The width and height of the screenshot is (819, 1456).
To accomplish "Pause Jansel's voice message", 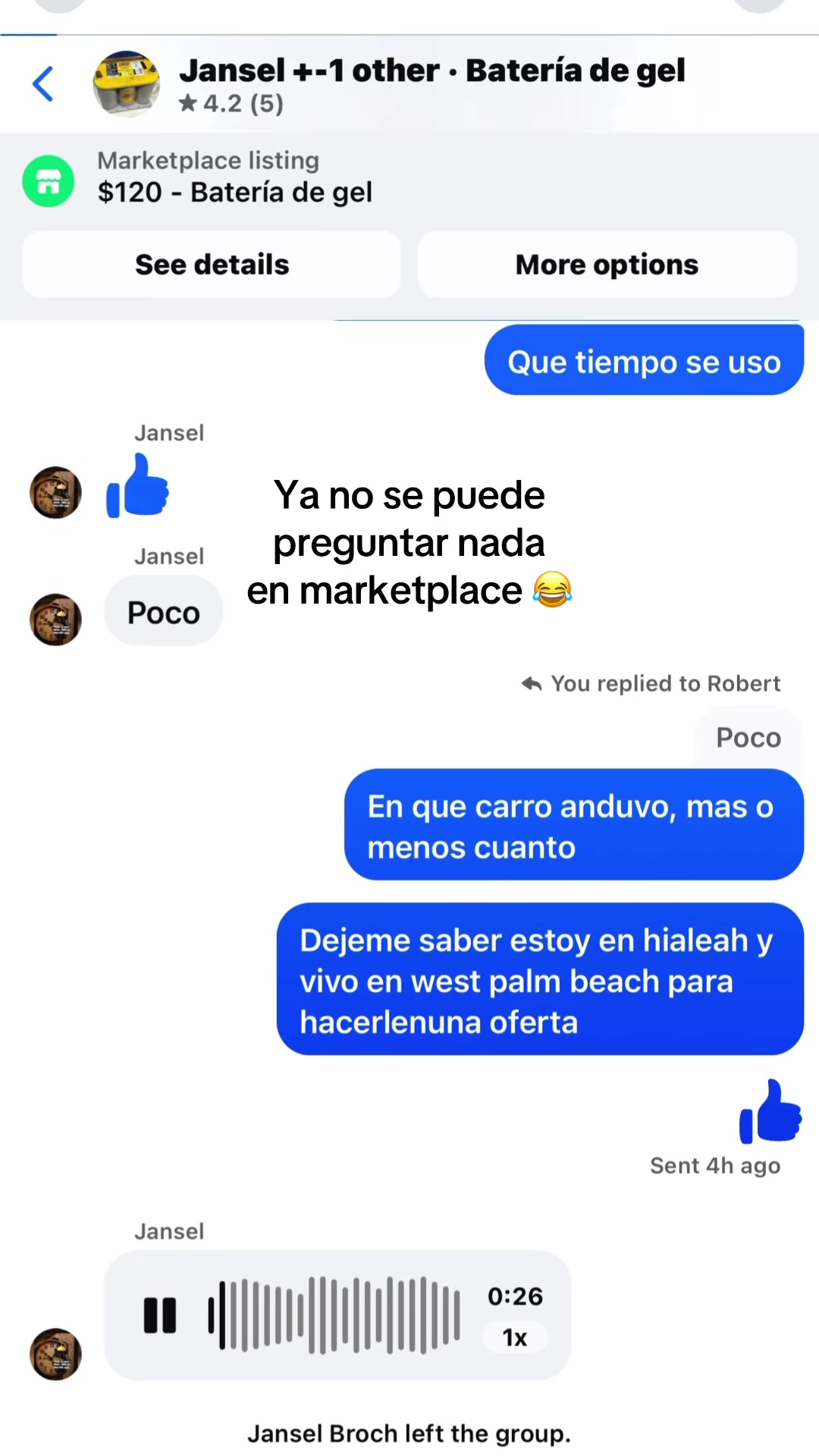I will pos(160,1316).
